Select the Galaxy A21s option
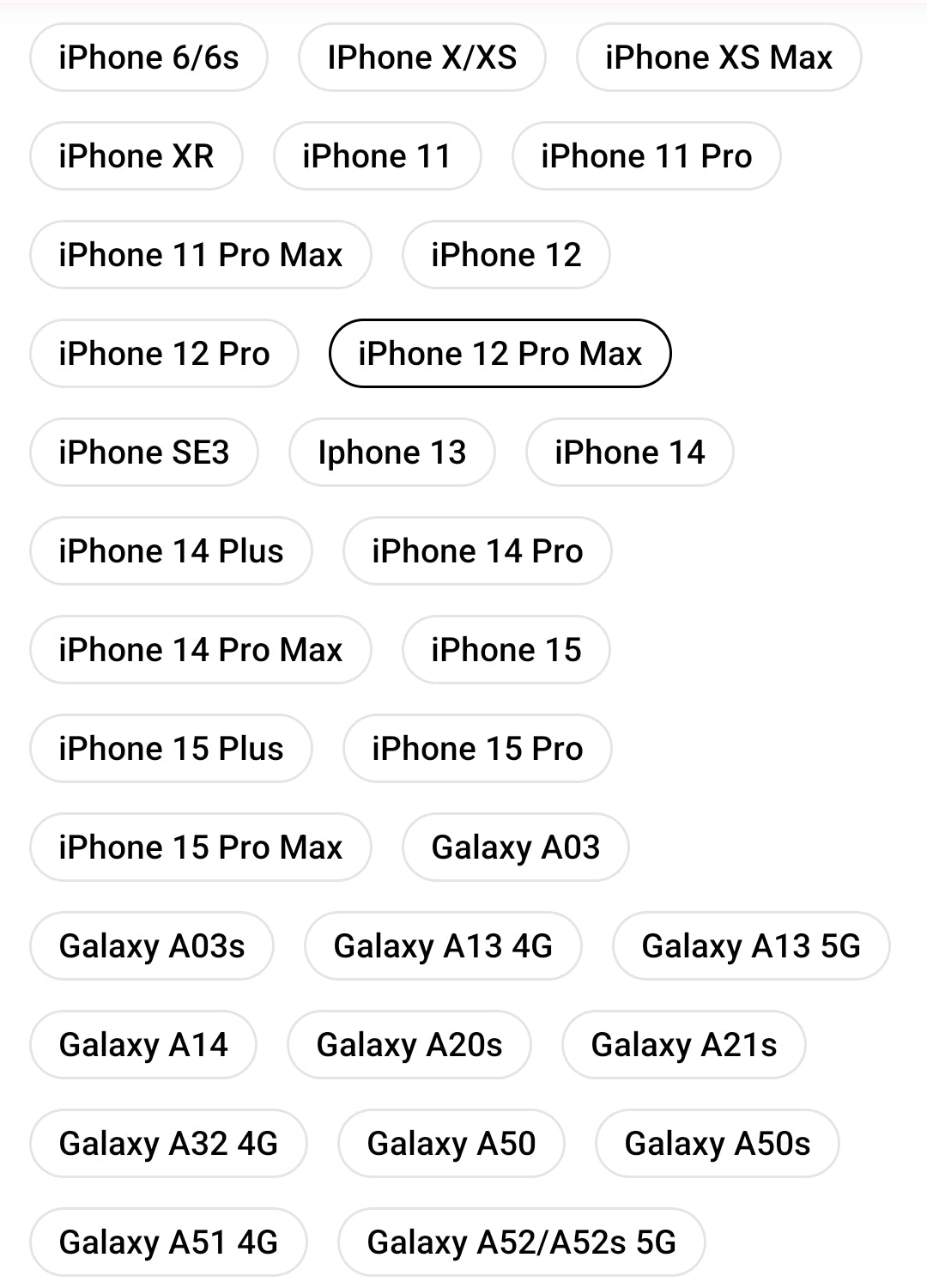The width and height of the screenshot is (927, 1288). [683, 1045]
